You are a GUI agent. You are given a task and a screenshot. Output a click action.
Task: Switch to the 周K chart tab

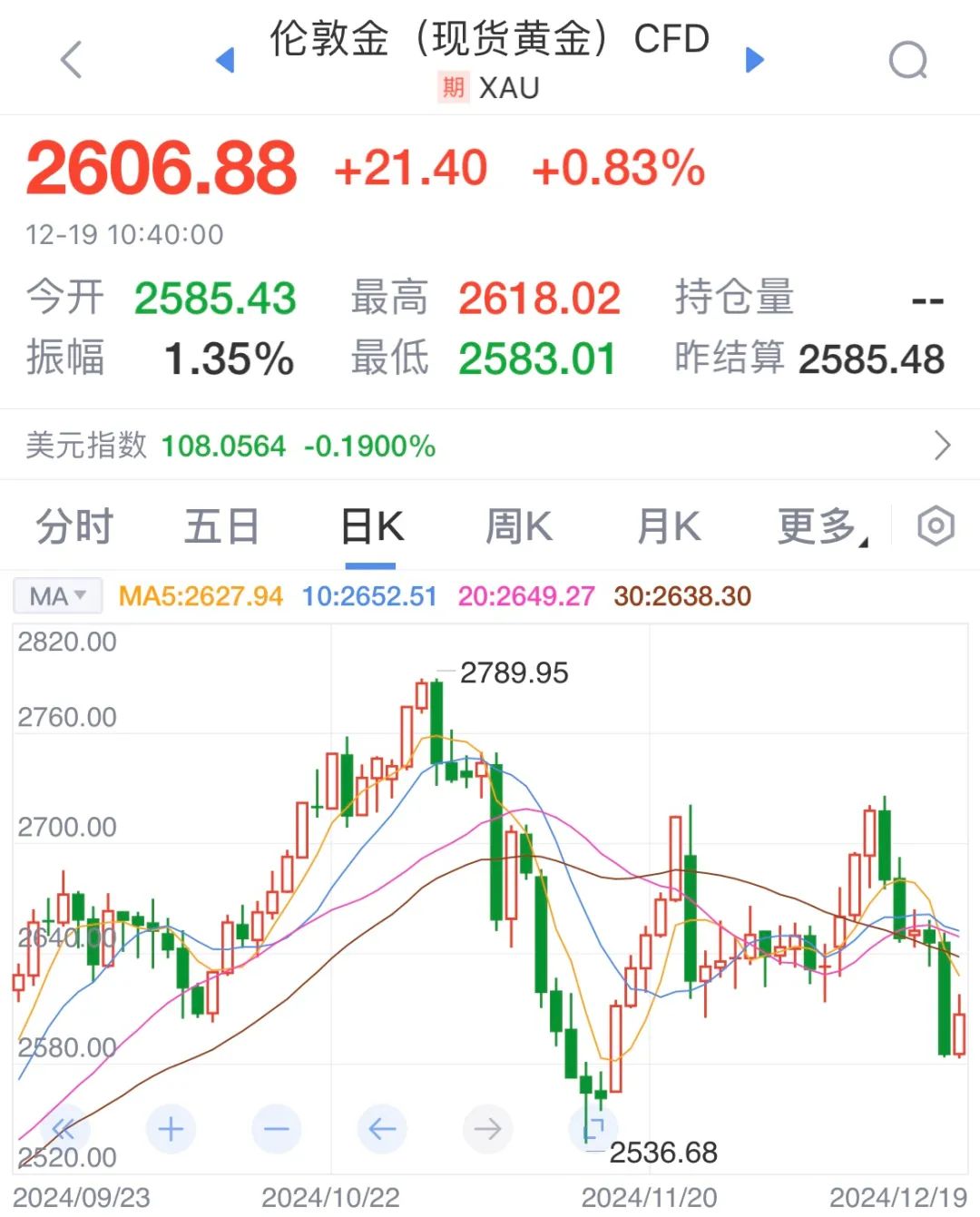click(x=519, y=527)
